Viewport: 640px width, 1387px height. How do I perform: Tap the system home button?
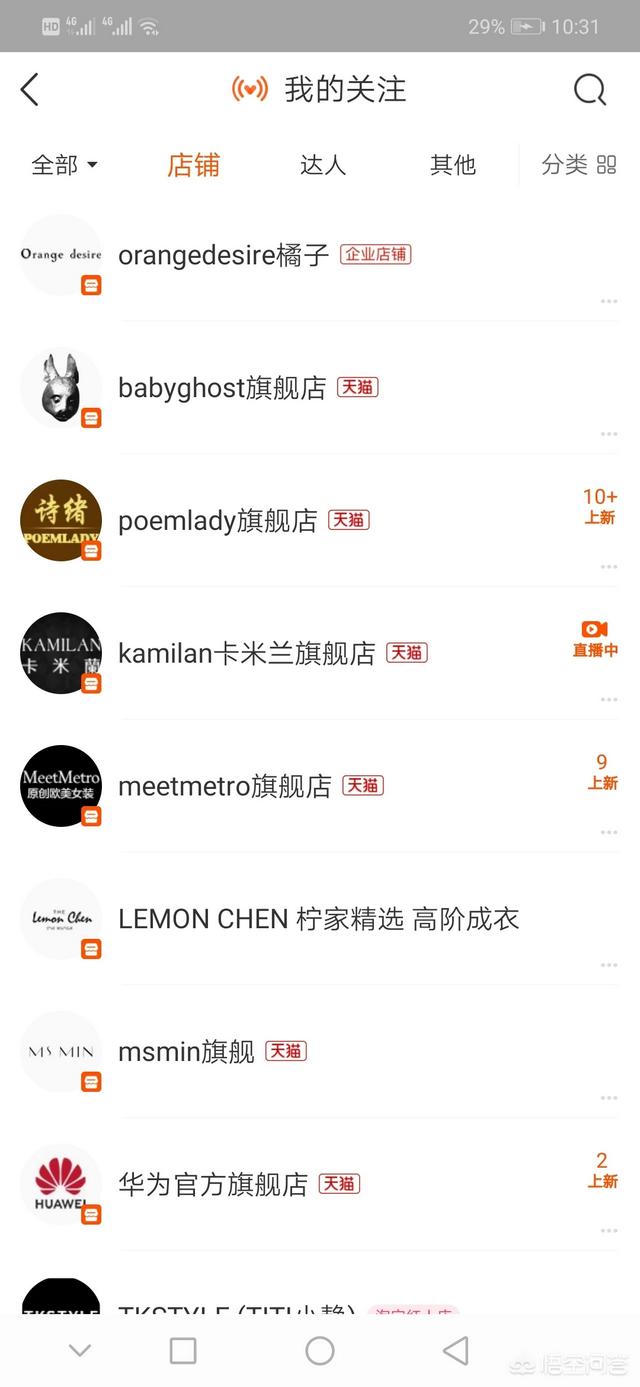point(320,1351)
